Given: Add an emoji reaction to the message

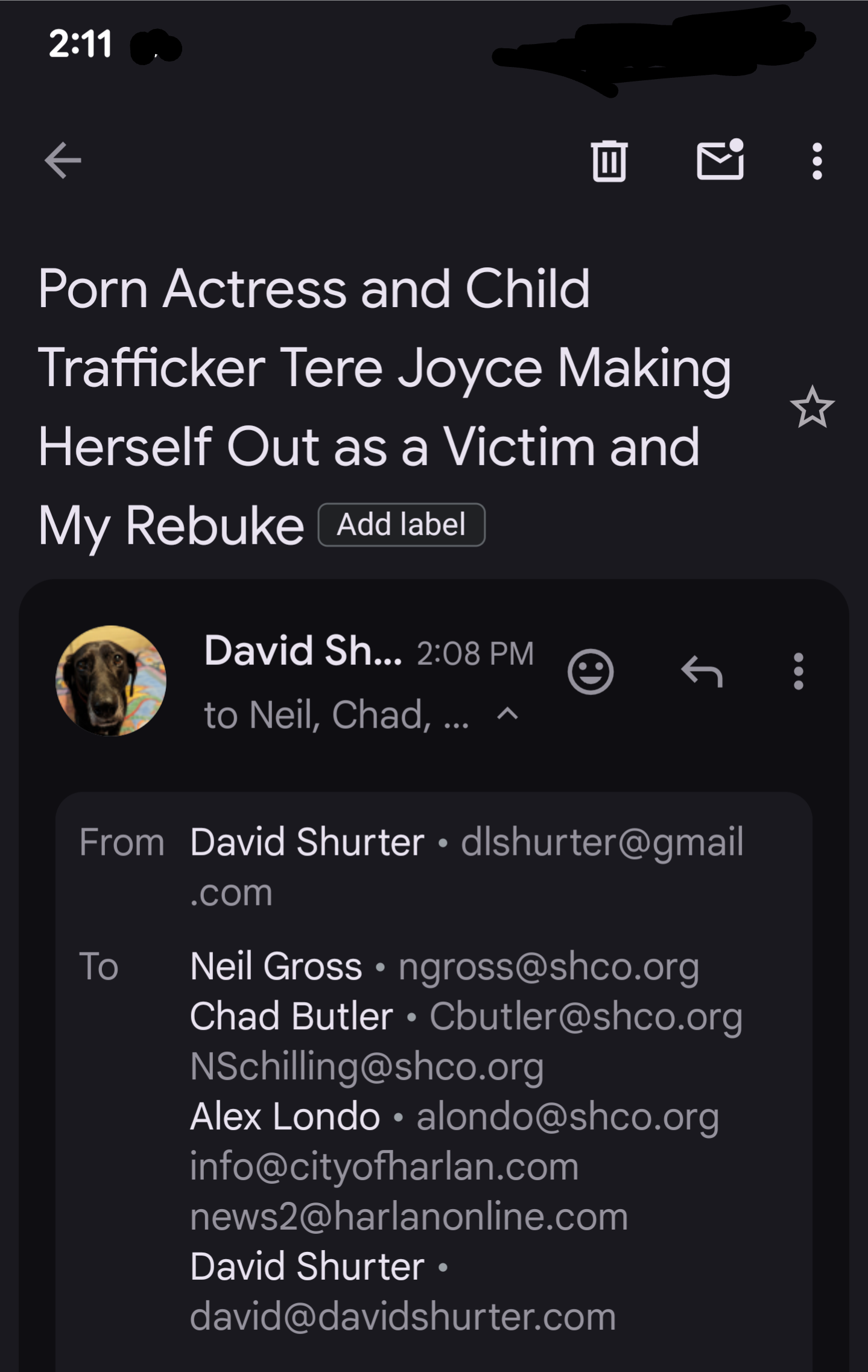Looking at the screenshot, I should [x=590, y=672].
